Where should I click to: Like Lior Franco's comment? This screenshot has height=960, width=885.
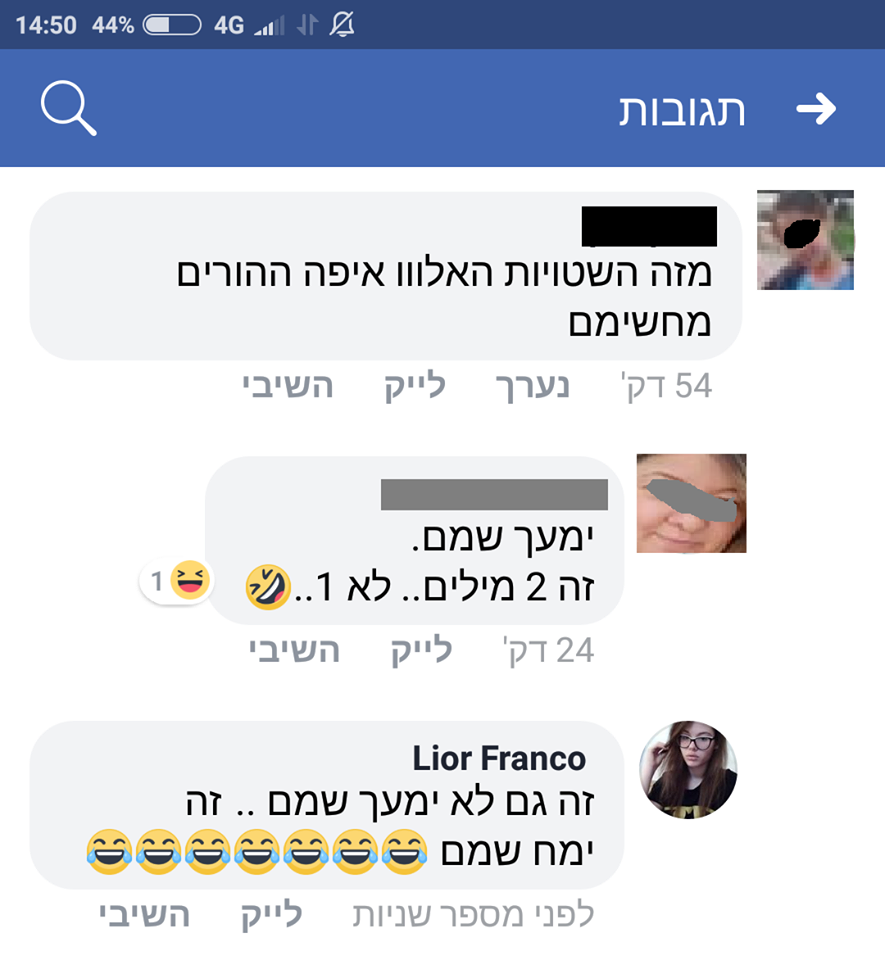pos(271,915)
